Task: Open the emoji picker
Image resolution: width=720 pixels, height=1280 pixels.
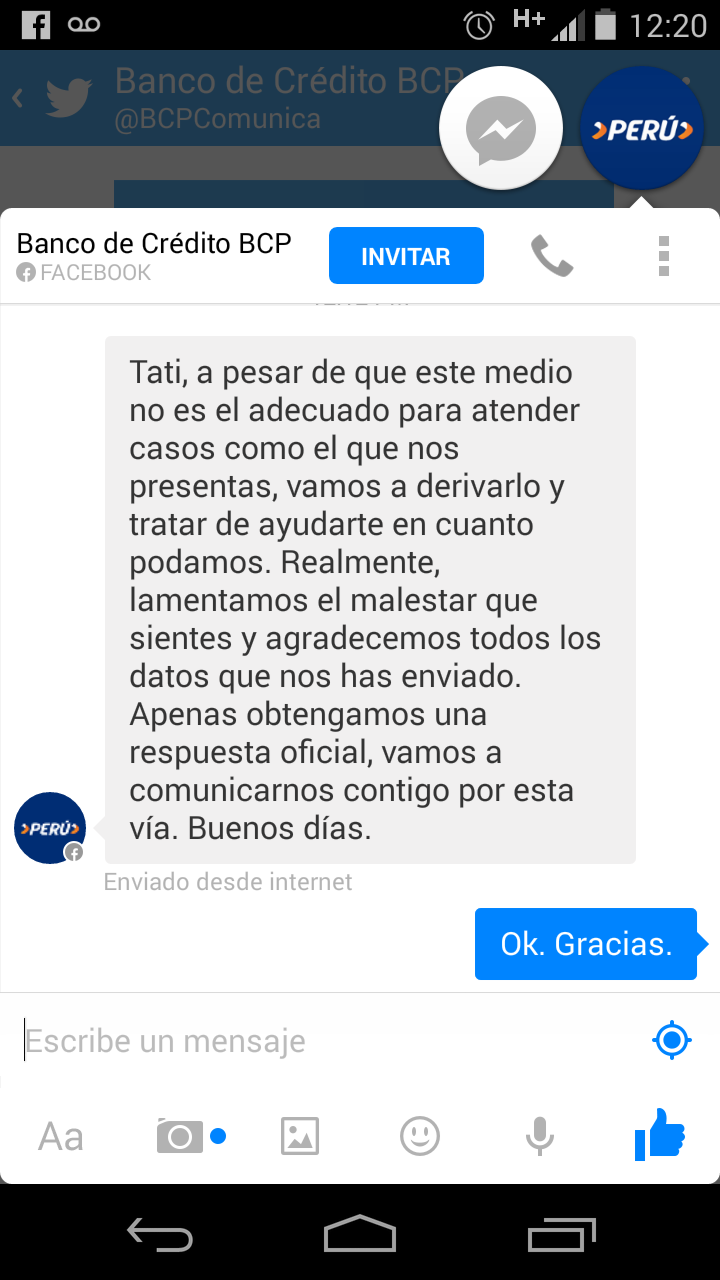Action: point(419,1136)
